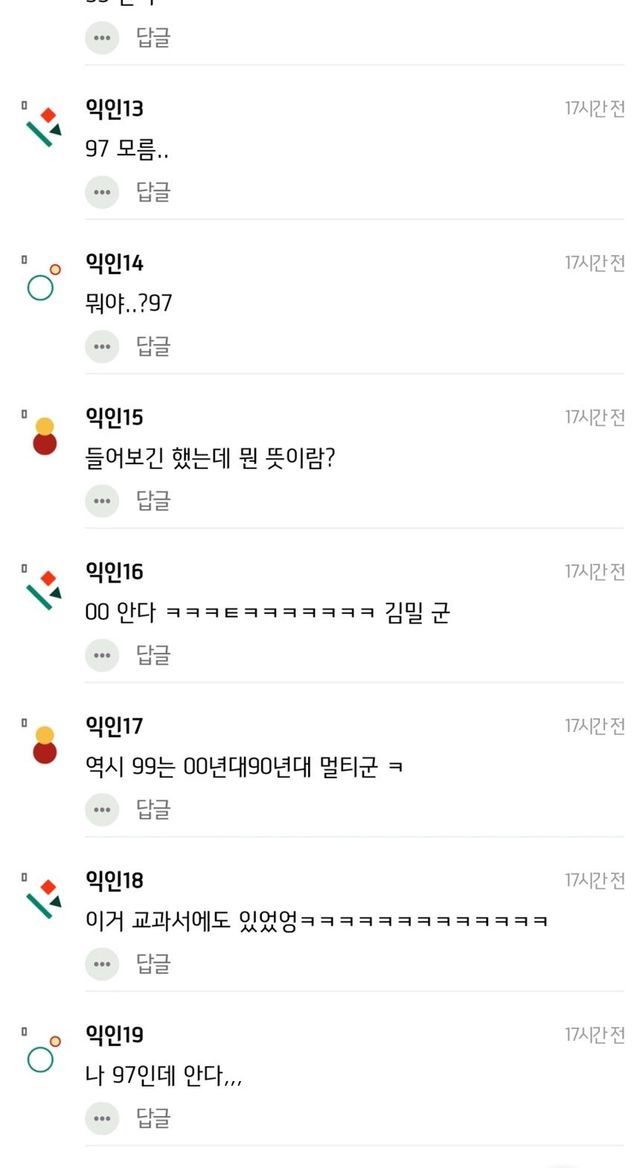
Task: Open more options under 익인16's comment
Action: click(101, 655)
